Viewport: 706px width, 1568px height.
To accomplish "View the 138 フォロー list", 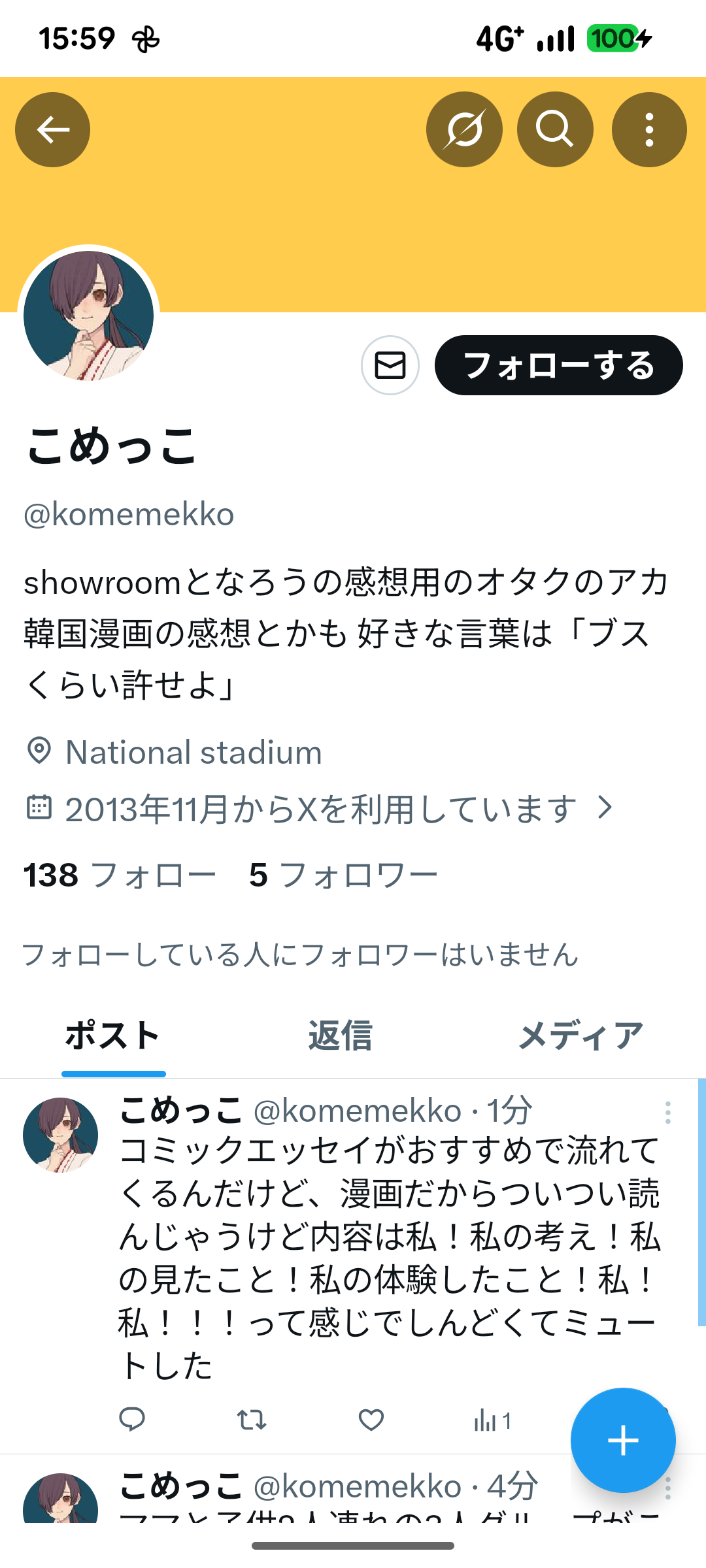I will coord(120,875).
